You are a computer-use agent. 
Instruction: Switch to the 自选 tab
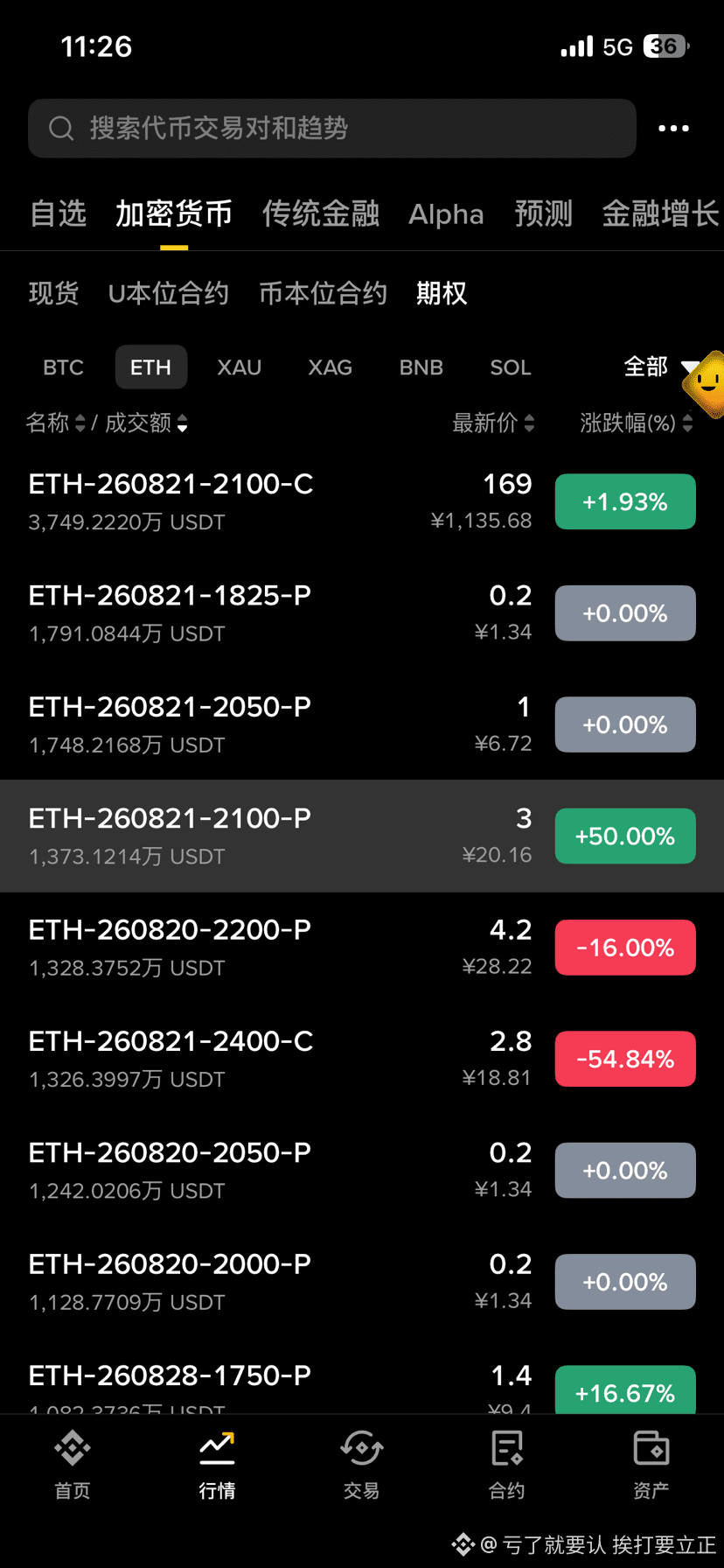tap(58, 213)
